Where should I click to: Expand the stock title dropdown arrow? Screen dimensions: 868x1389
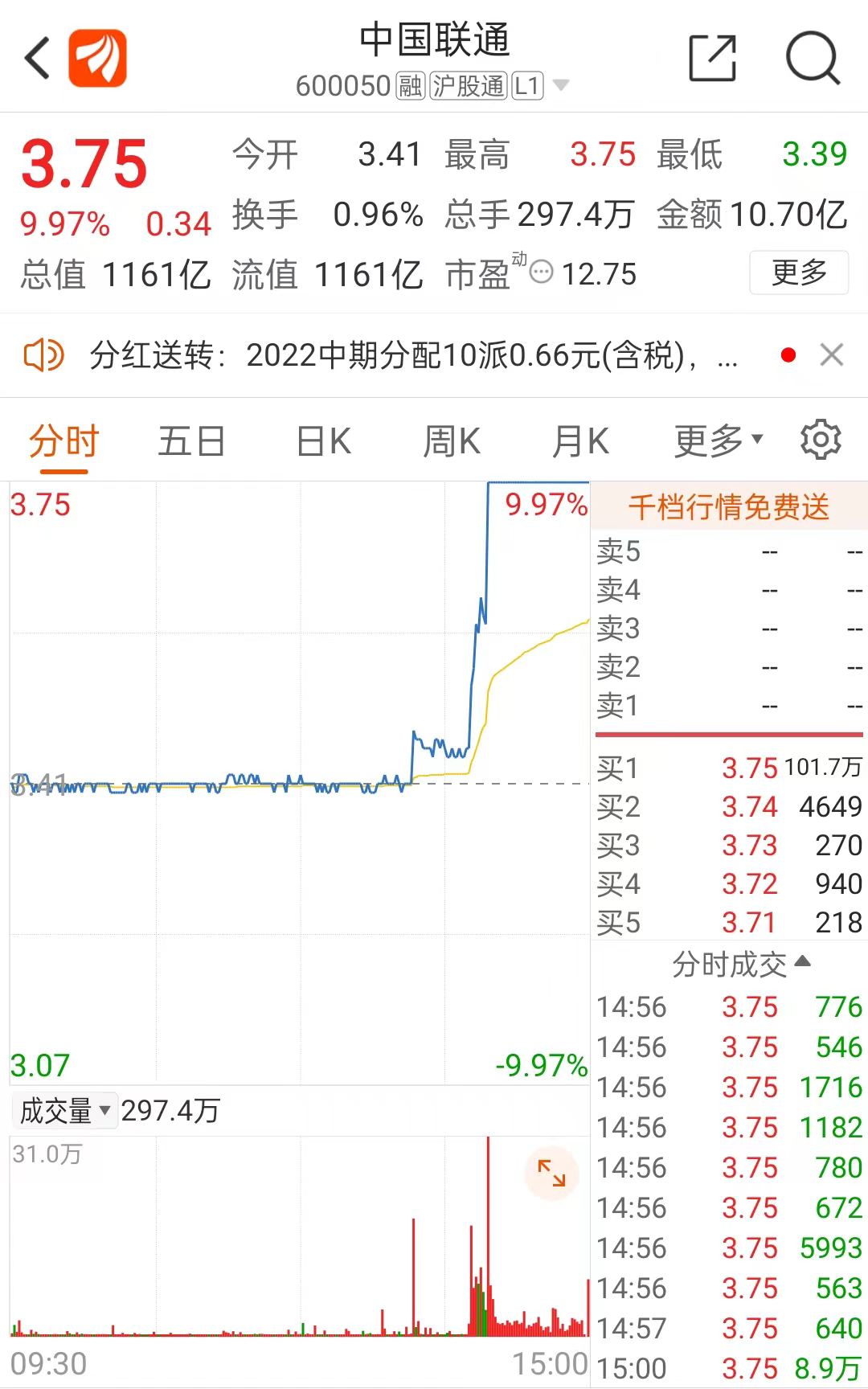point(560,85)
